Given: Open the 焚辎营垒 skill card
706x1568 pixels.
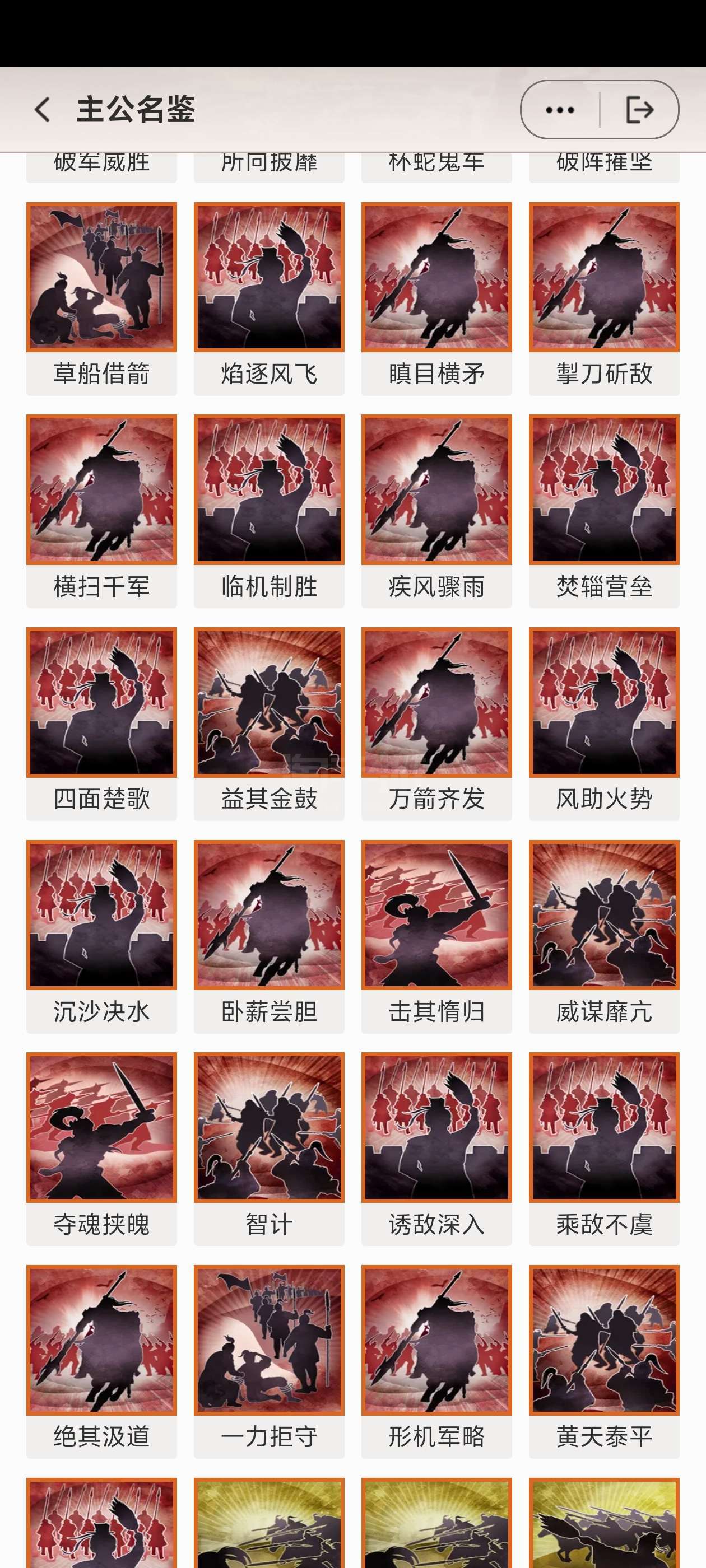Looking at the screenshot, I should pyautogui.click(x=603, y=511).
